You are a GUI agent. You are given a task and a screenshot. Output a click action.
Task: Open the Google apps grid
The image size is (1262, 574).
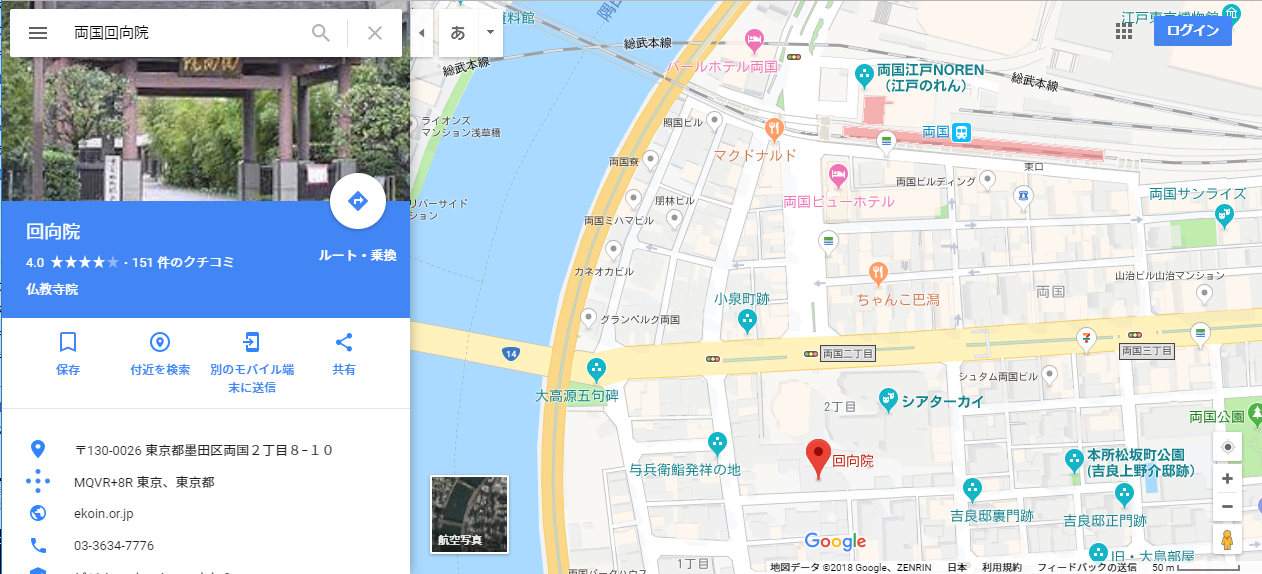click(1124, 31)
